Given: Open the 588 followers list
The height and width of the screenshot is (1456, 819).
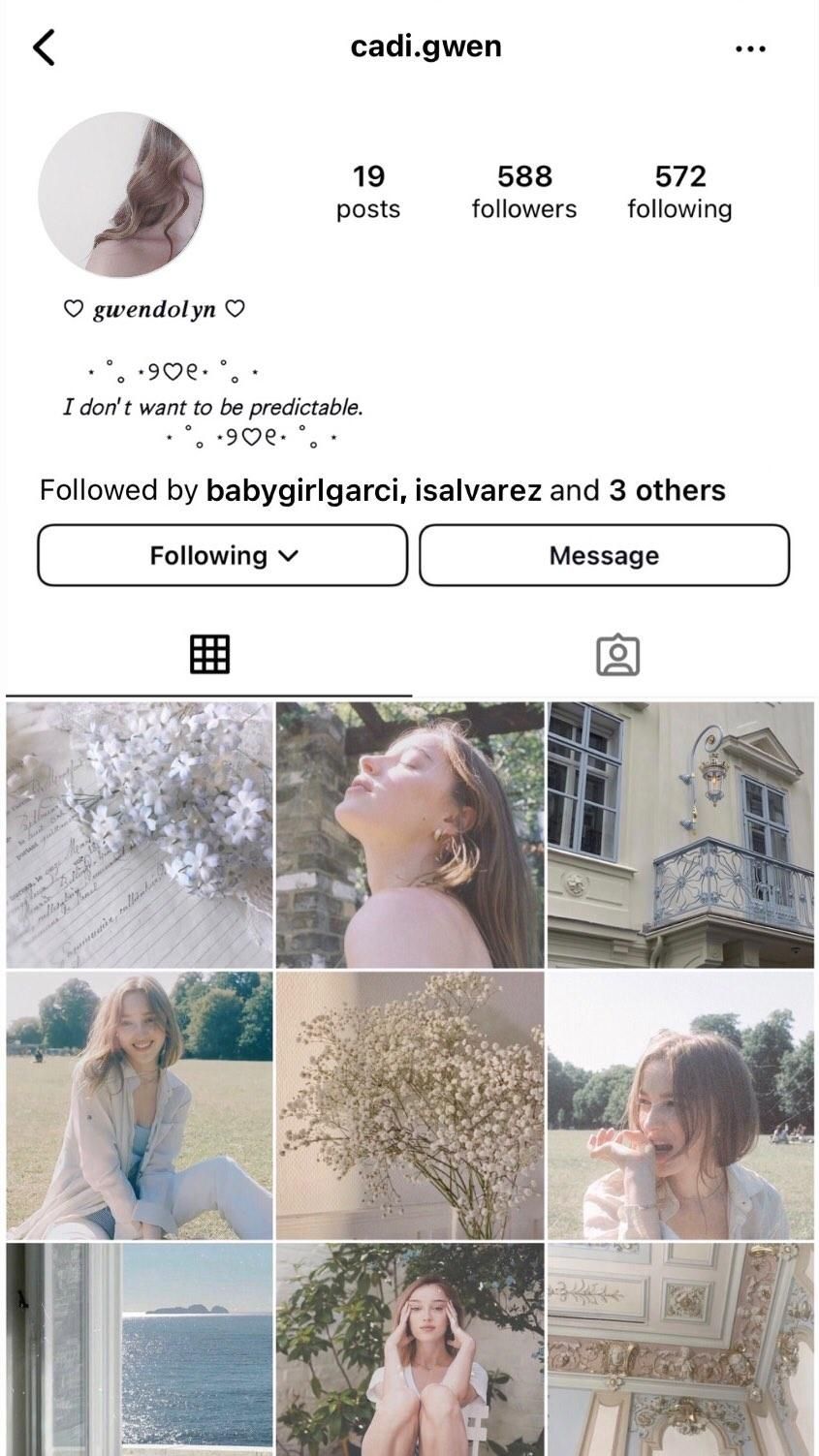Looking at the screenshot, I should pos(523,191).
